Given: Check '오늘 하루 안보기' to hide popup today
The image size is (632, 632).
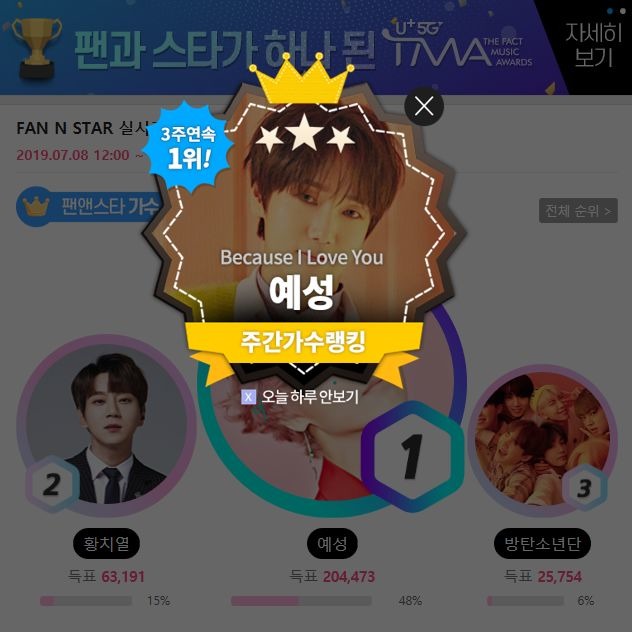Looking at the screenshot, I should (250, 396).
